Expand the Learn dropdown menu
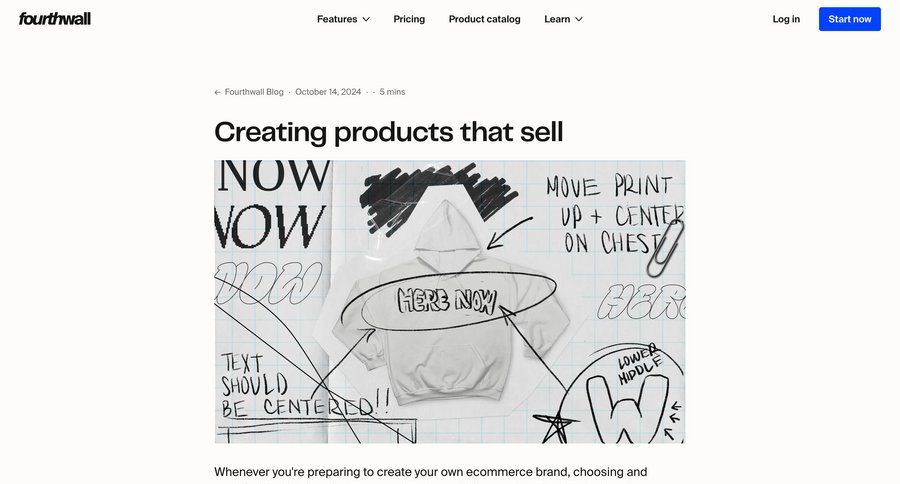The height and width of the screenshot is (484, 900). (563, 19)
